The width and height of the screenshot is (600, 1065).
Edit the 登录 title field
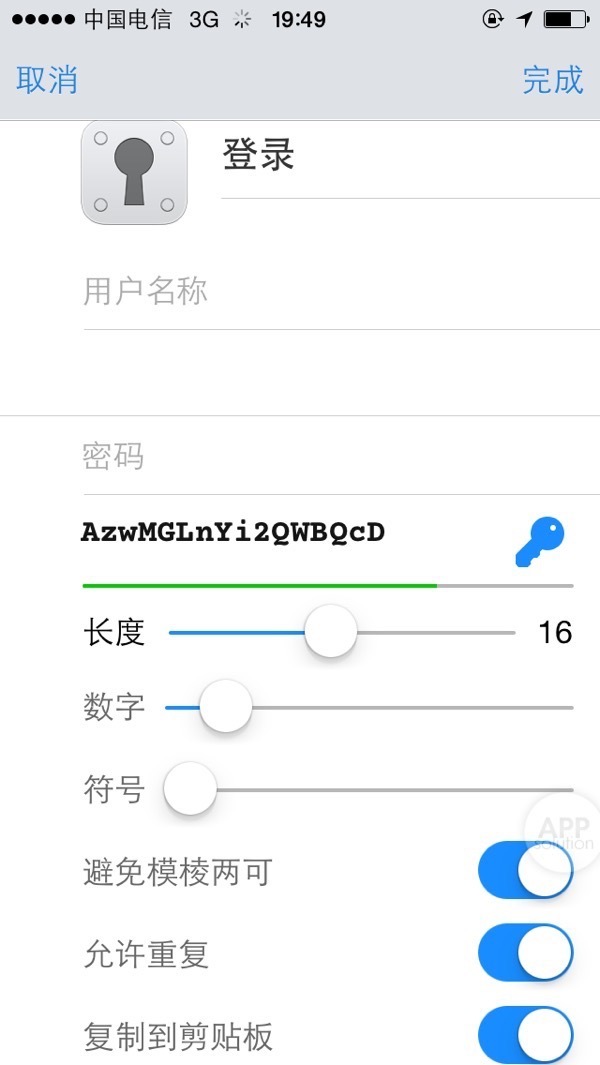[x=400, y=158]
